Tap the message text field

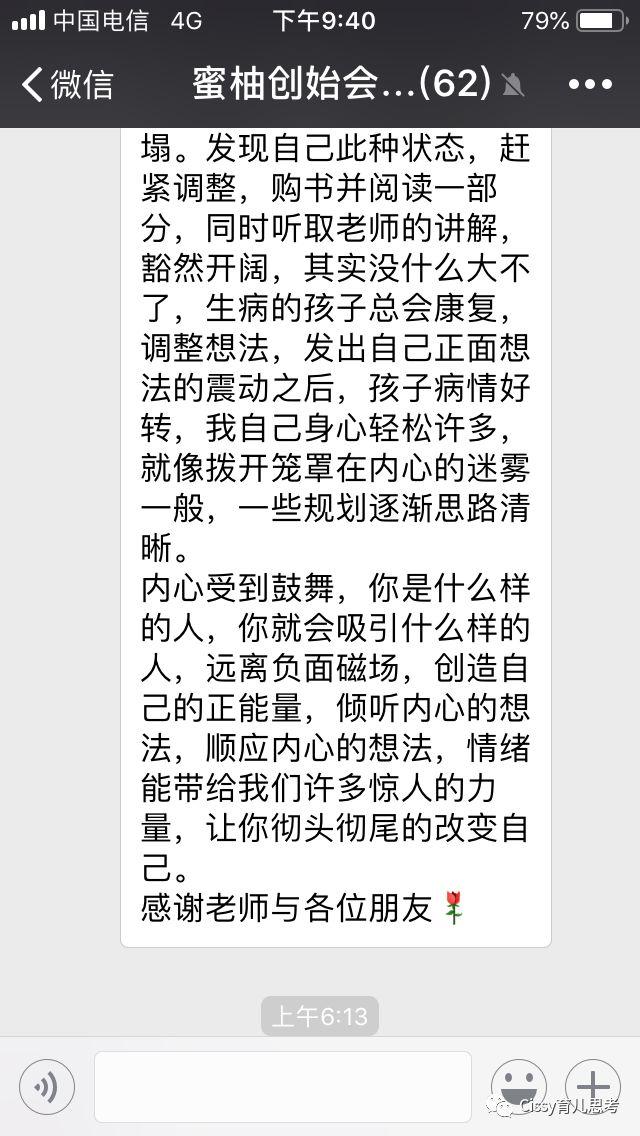coord(283,1087)
